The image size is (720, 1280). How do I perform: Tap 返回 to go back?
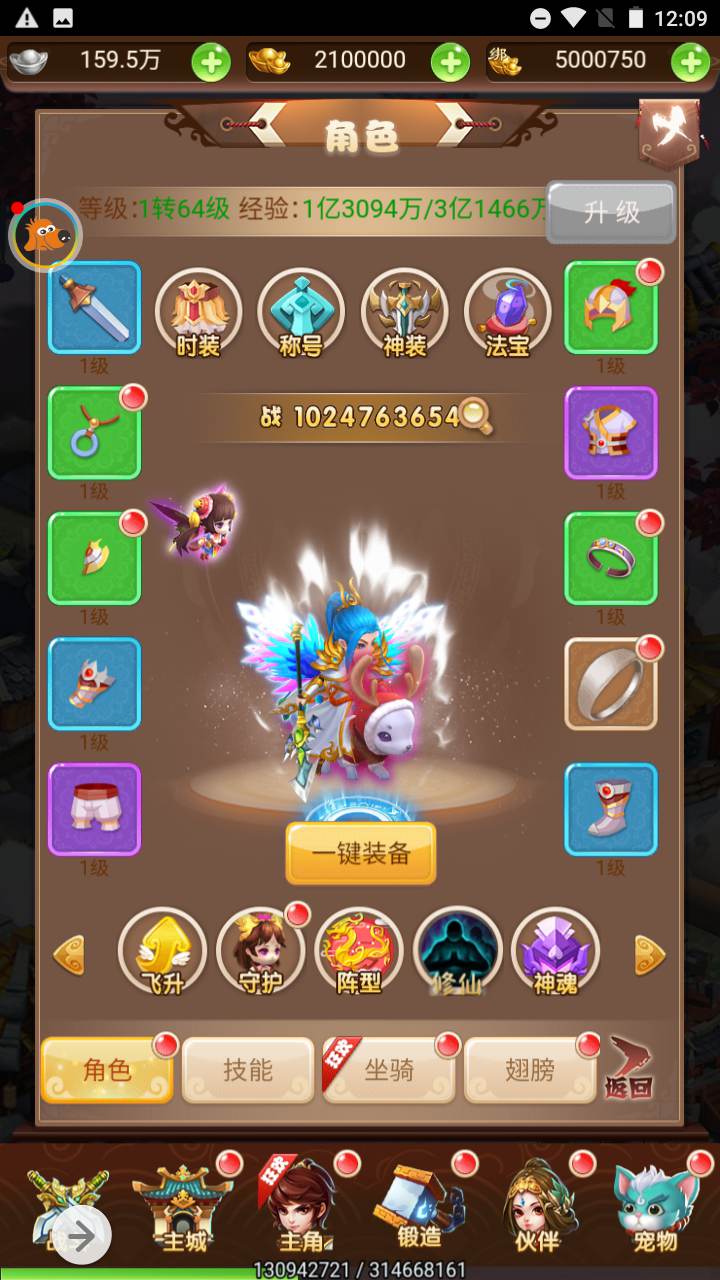click(629, 1070)
